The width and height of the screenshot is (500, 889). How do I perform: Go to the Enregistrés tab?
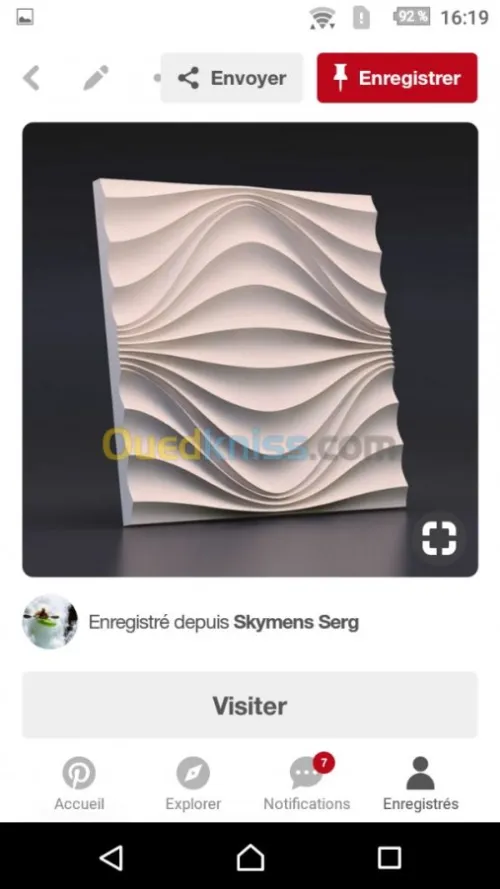point(421,784)
